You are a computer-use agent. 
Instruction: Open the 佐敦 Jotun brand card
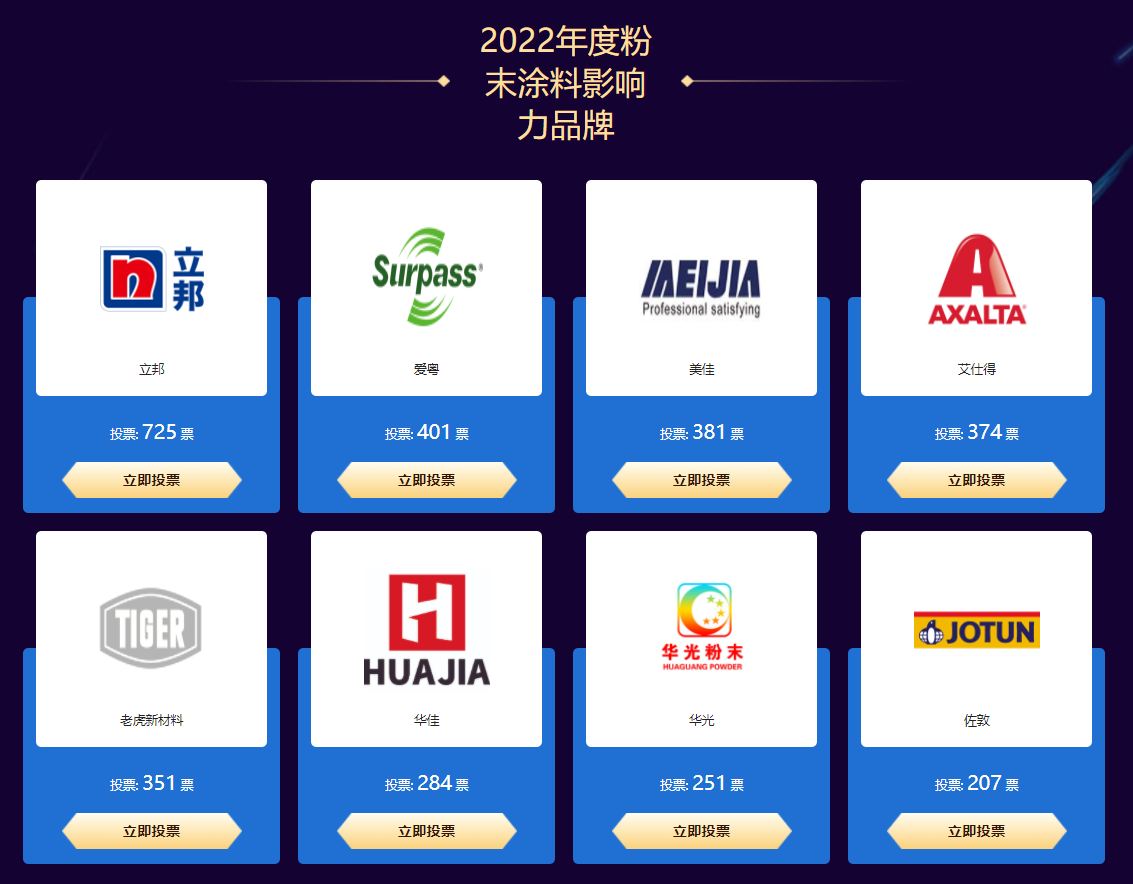[977, 632]
